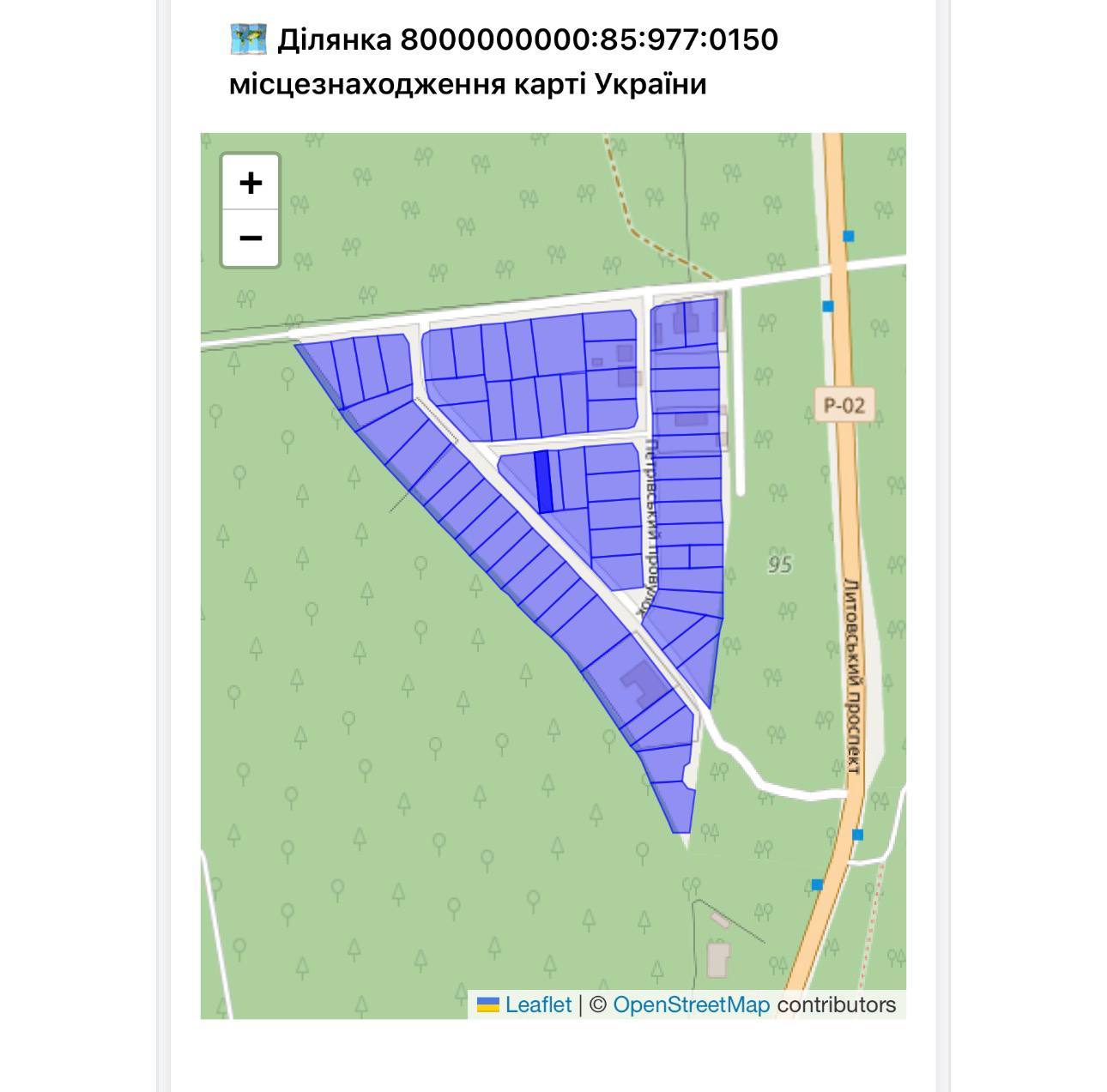Open the OpenStreetMap link
The width and height of the screenshot is (1107, 1092).
(x=691, y=1005)
